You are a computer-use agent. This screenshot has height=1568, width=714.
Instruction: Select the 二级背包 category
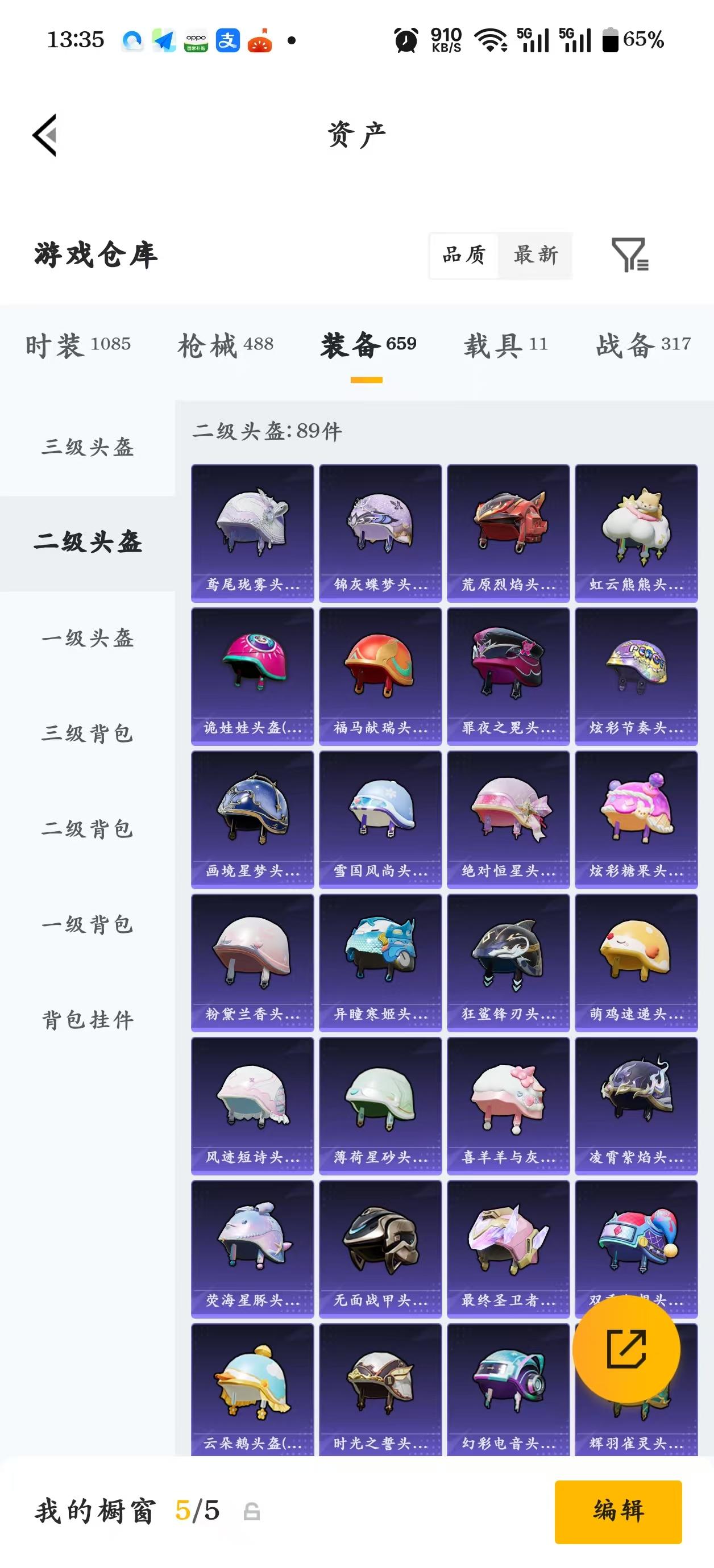click(88, 829)
